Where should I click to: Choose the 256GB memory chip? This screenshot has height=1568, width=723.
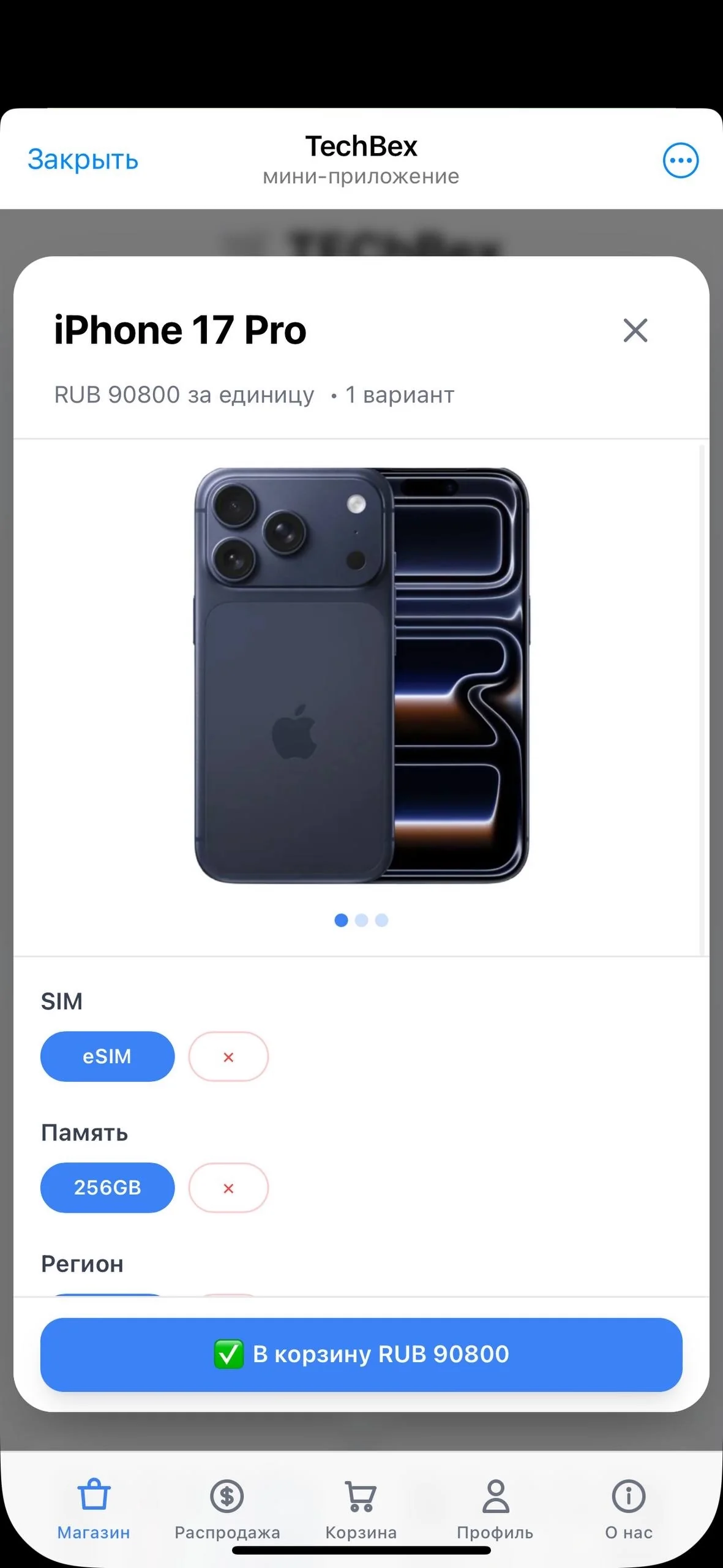(x=107, y=1188)
